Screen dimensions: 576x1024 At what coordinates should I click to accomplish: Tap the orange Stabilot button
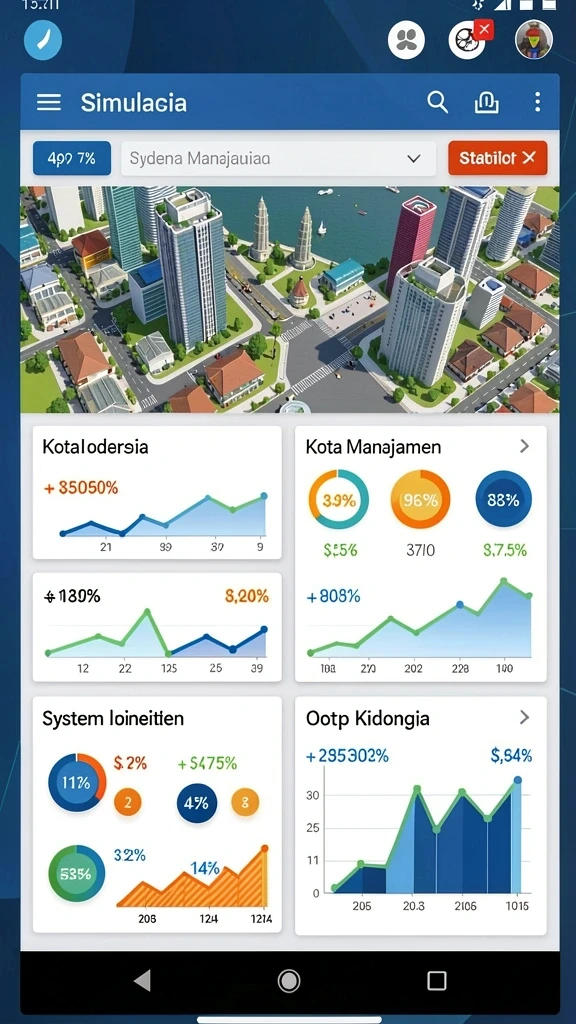point(498,158)
